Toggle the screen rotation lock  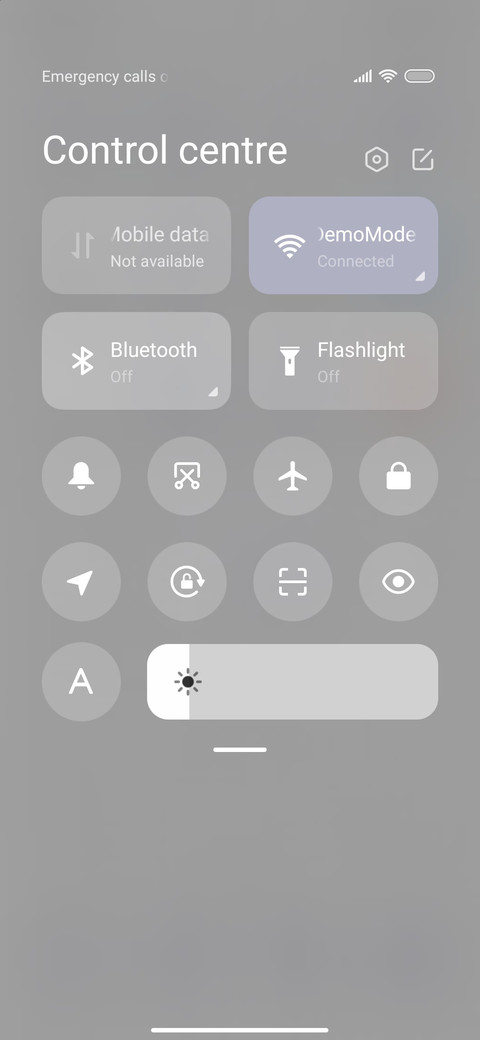[x=187, y=582]
